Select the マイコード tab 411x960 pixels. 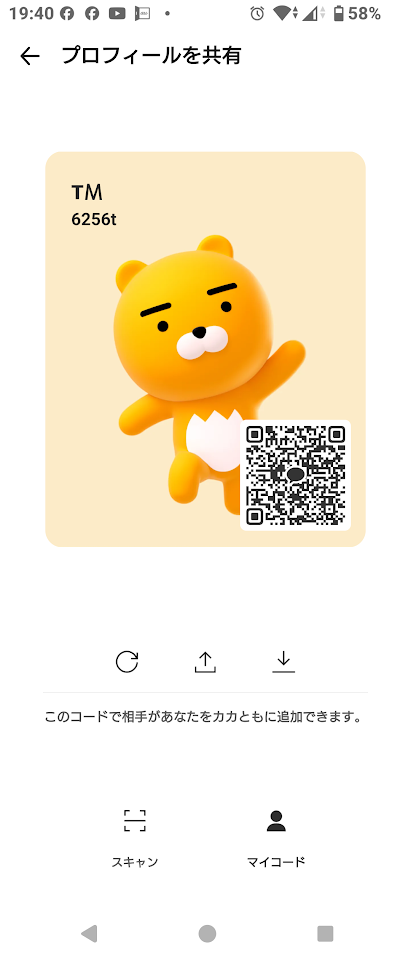click(x=276, y=838)
